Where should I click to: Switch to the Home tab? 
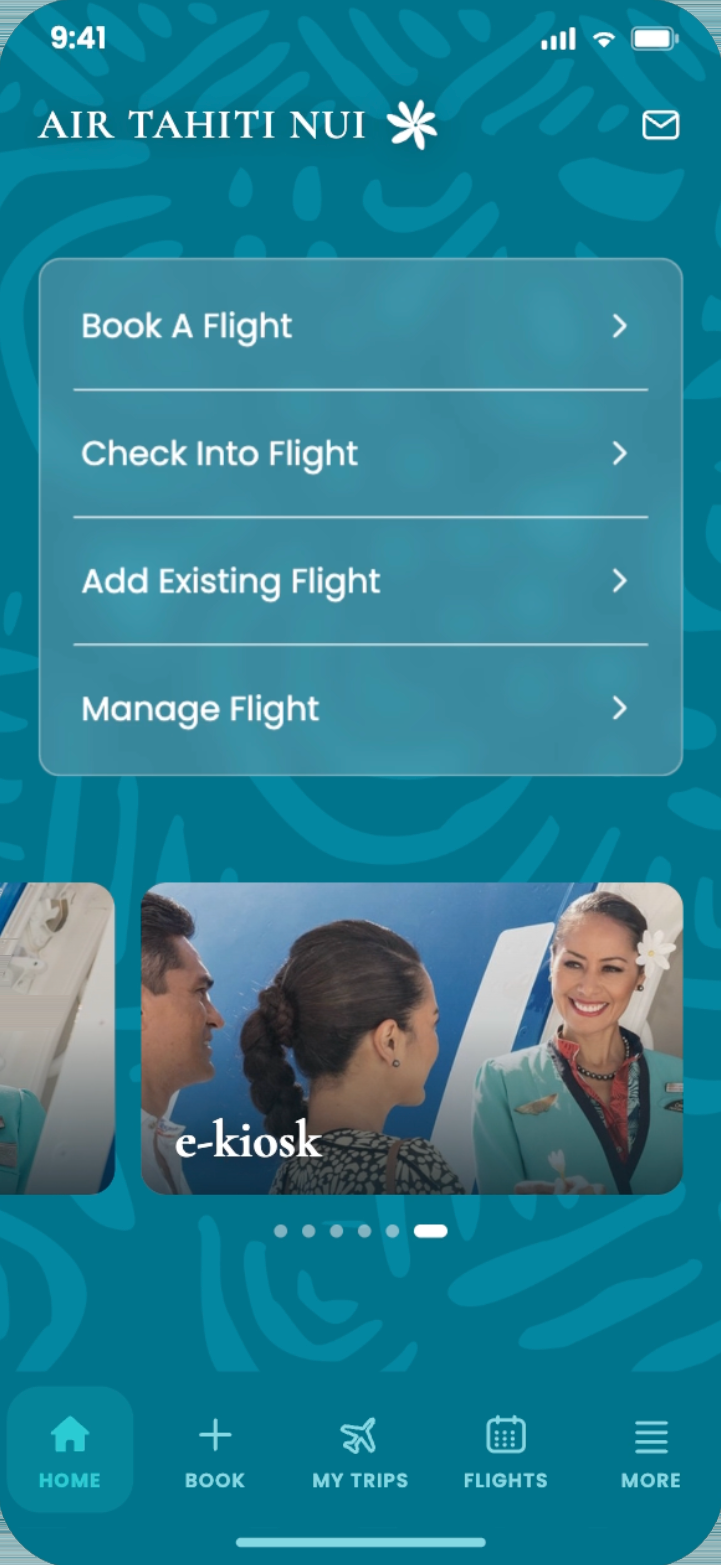(x=70, y=1451)
